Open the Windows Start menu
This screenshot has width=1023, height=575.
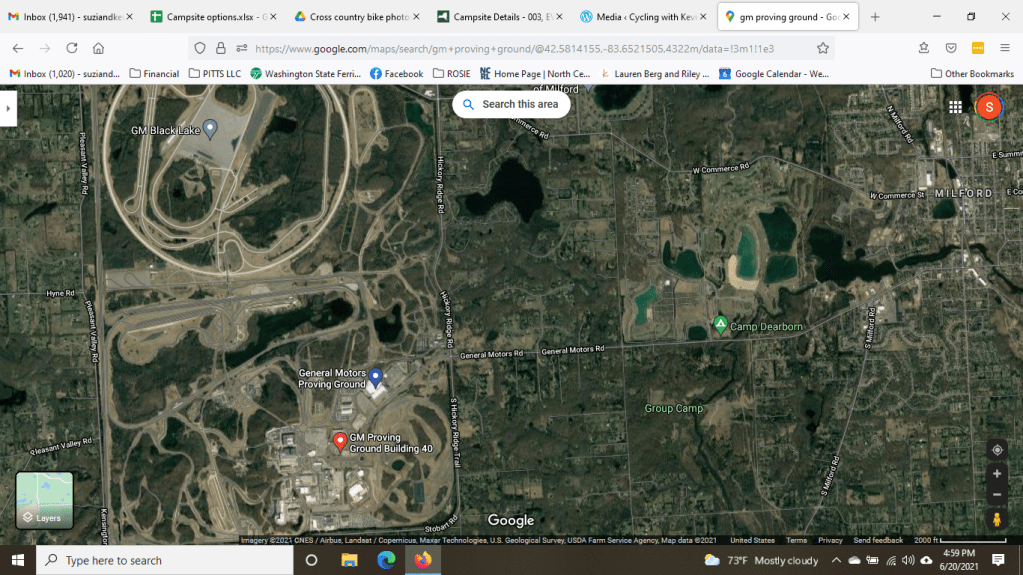18,560
